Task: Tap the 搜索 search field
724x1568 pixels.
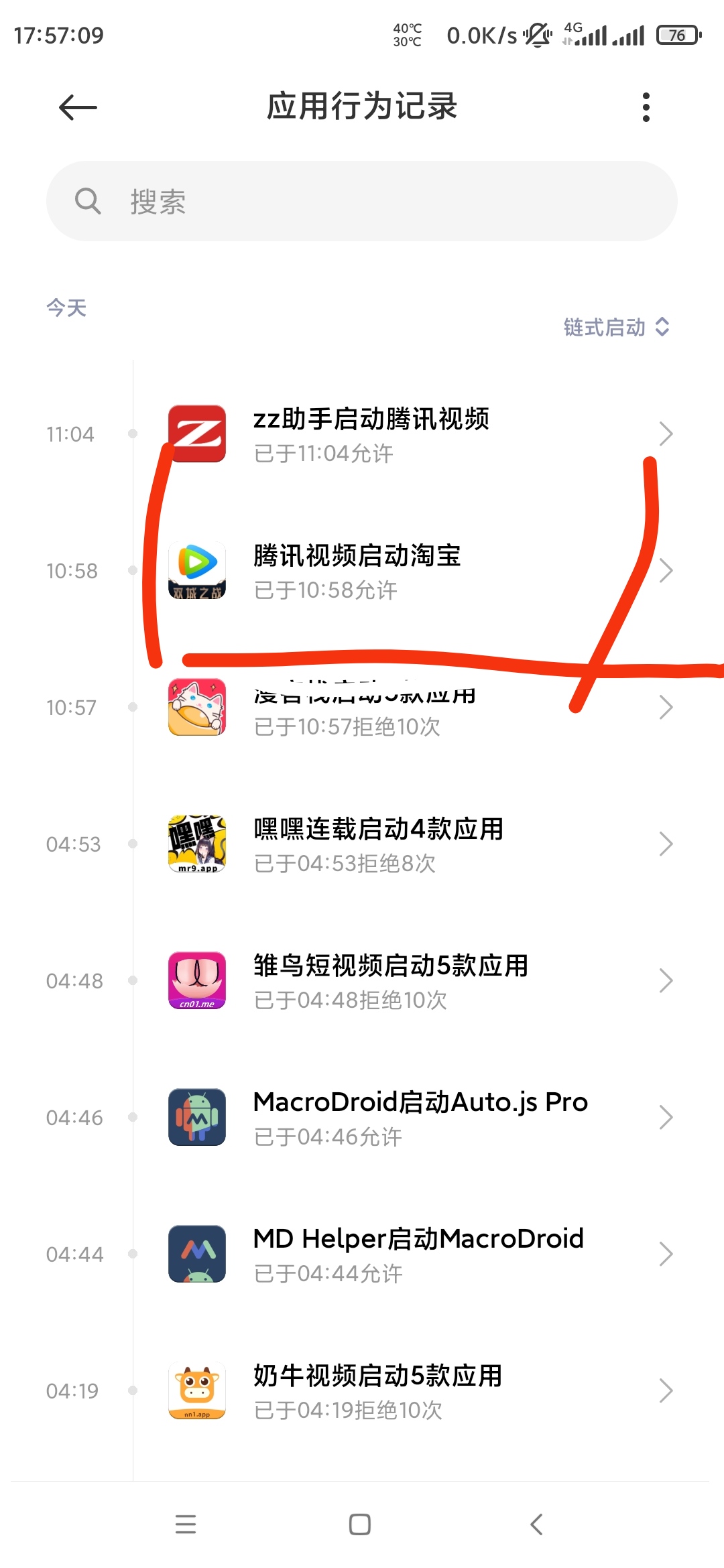Action: [x=362, y=201]
